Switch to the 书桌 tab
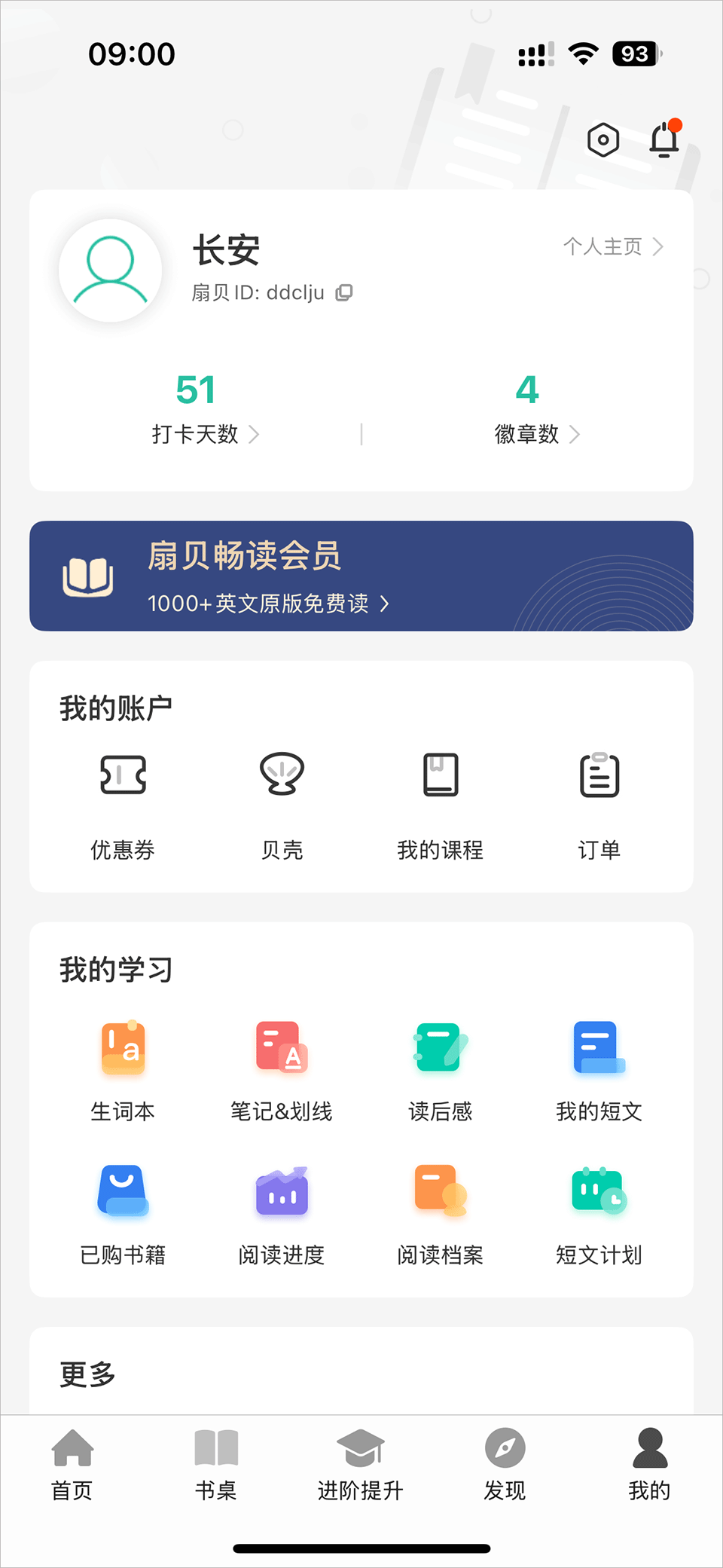 tap(216, 1463)
